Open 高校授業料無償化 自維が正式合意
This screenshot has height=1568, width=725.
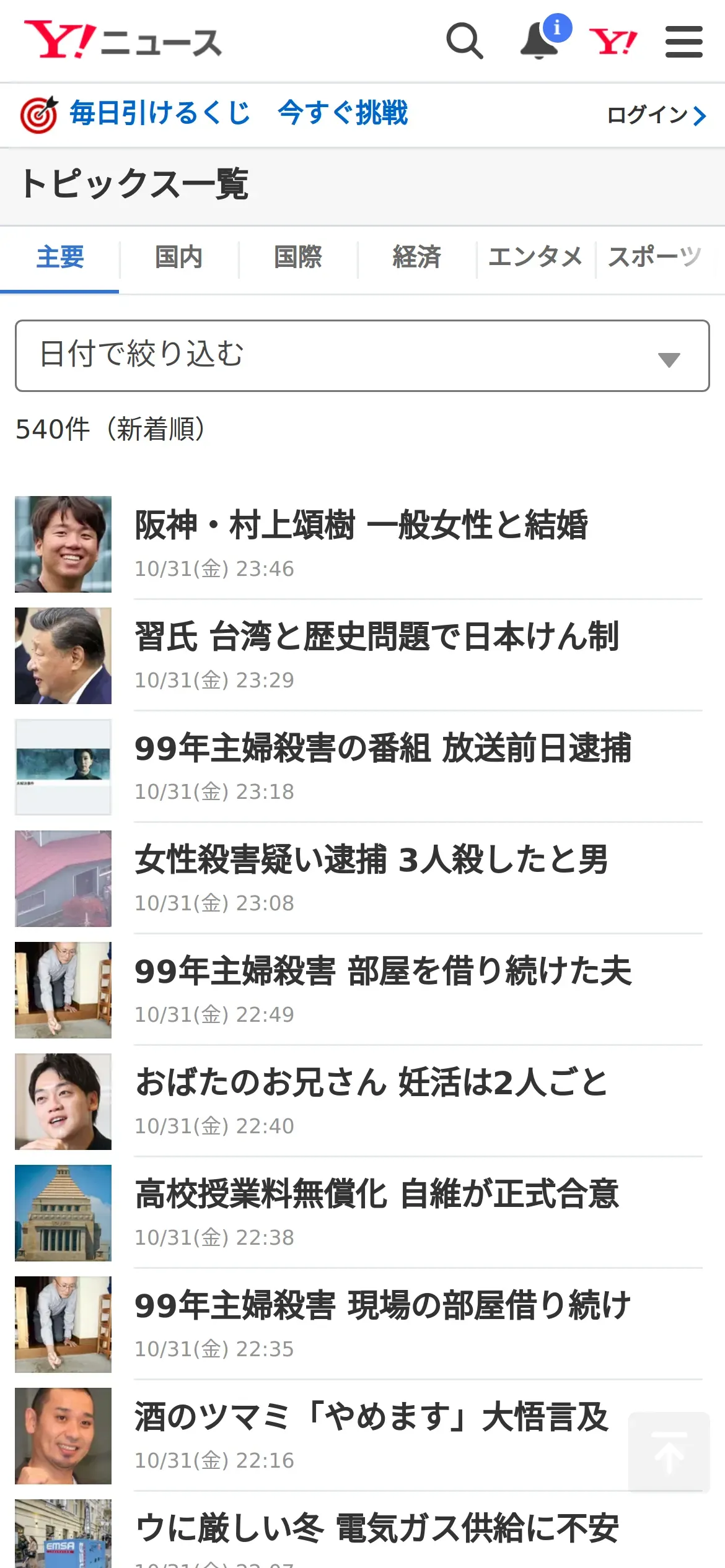(x=377, y=1194)
